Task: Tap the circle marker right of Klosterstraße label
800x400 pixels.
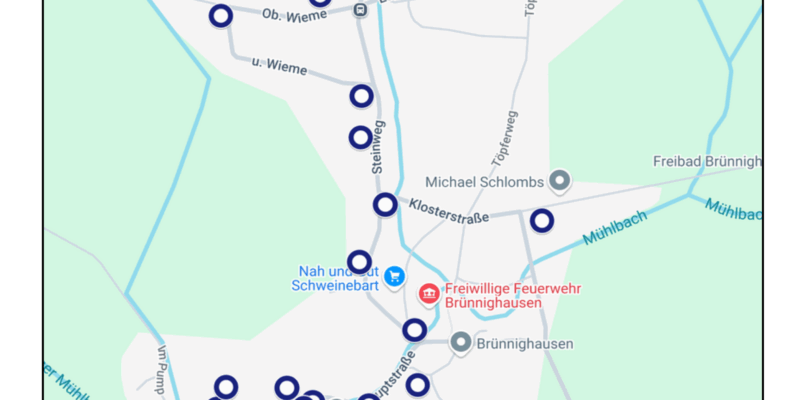Action: click(541, 220)
